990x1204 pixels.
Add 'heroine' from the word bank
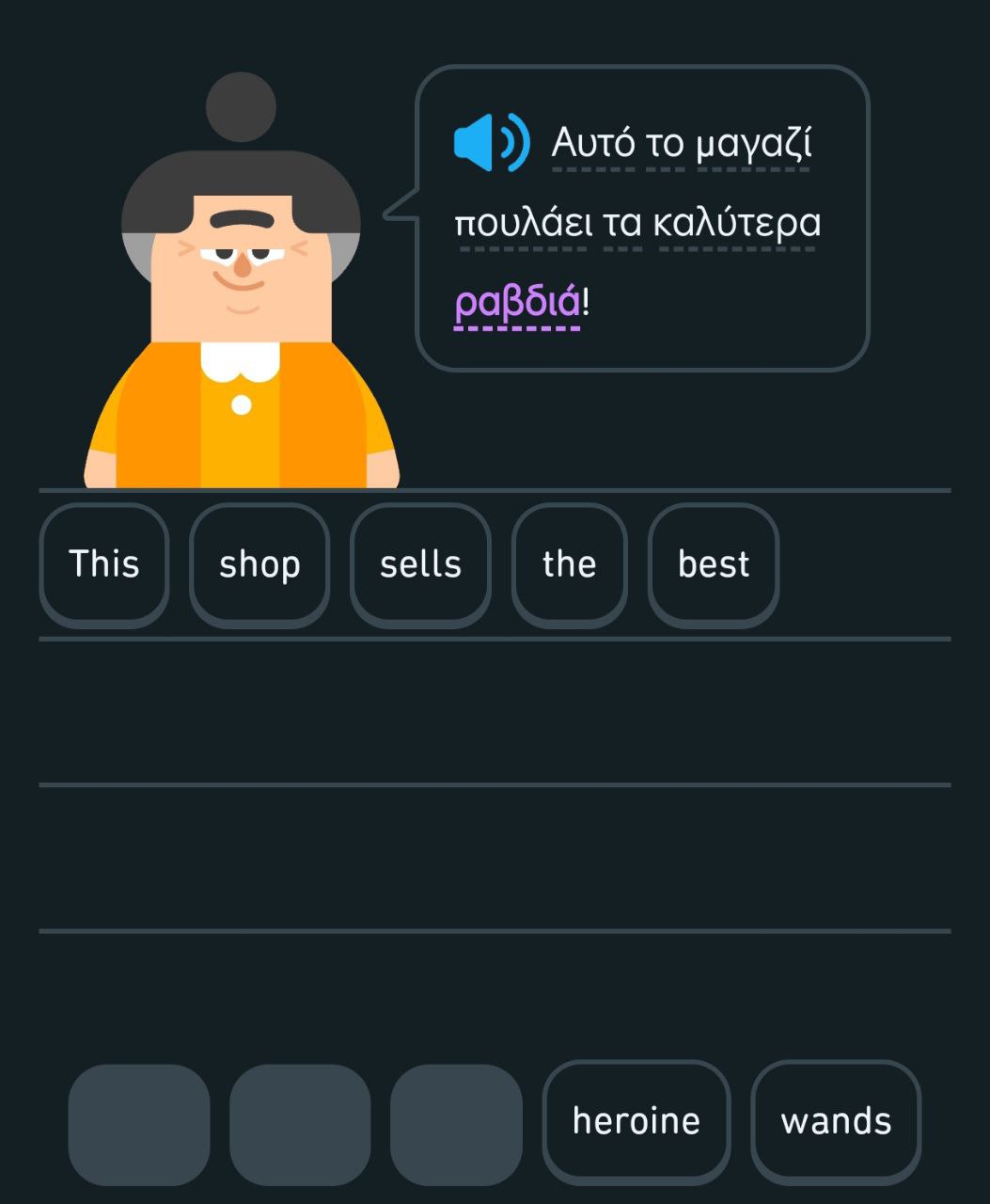point(636,1121)
